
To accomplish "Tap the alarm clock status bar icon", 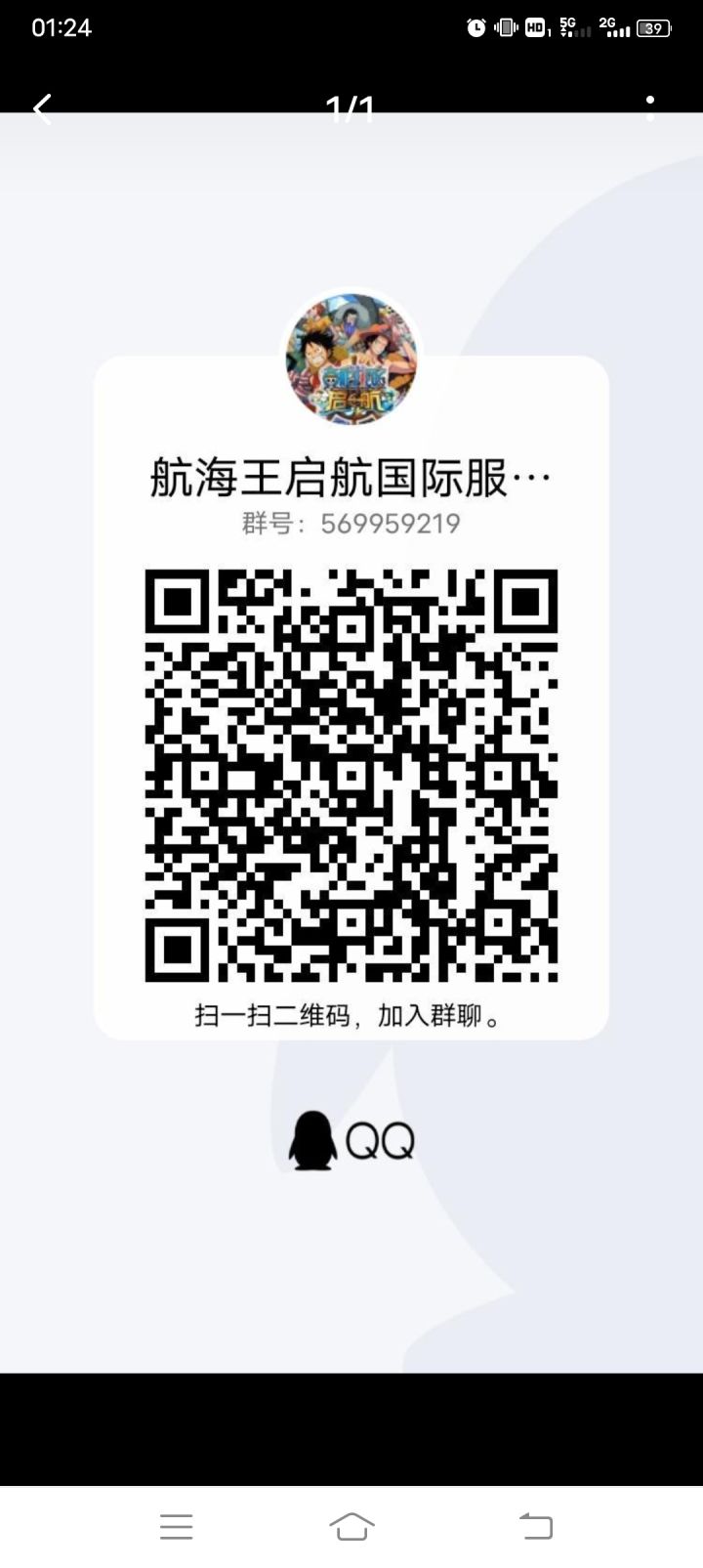I will click(x=476, y=26).
